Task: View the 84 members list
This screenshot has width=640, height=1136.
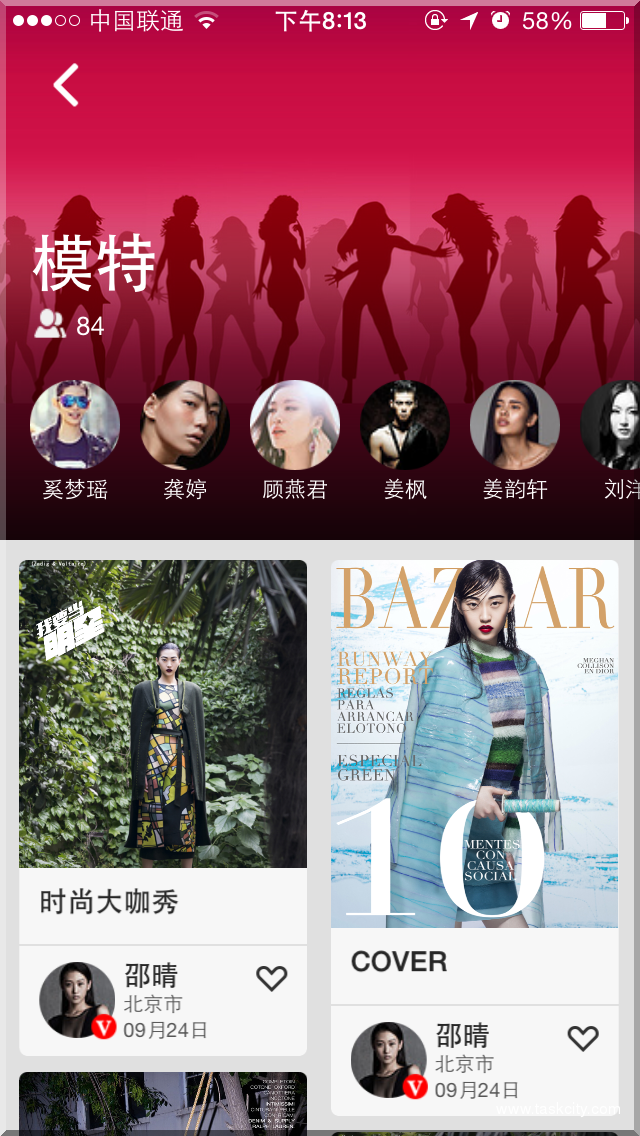Action: [x=70, y=325]
